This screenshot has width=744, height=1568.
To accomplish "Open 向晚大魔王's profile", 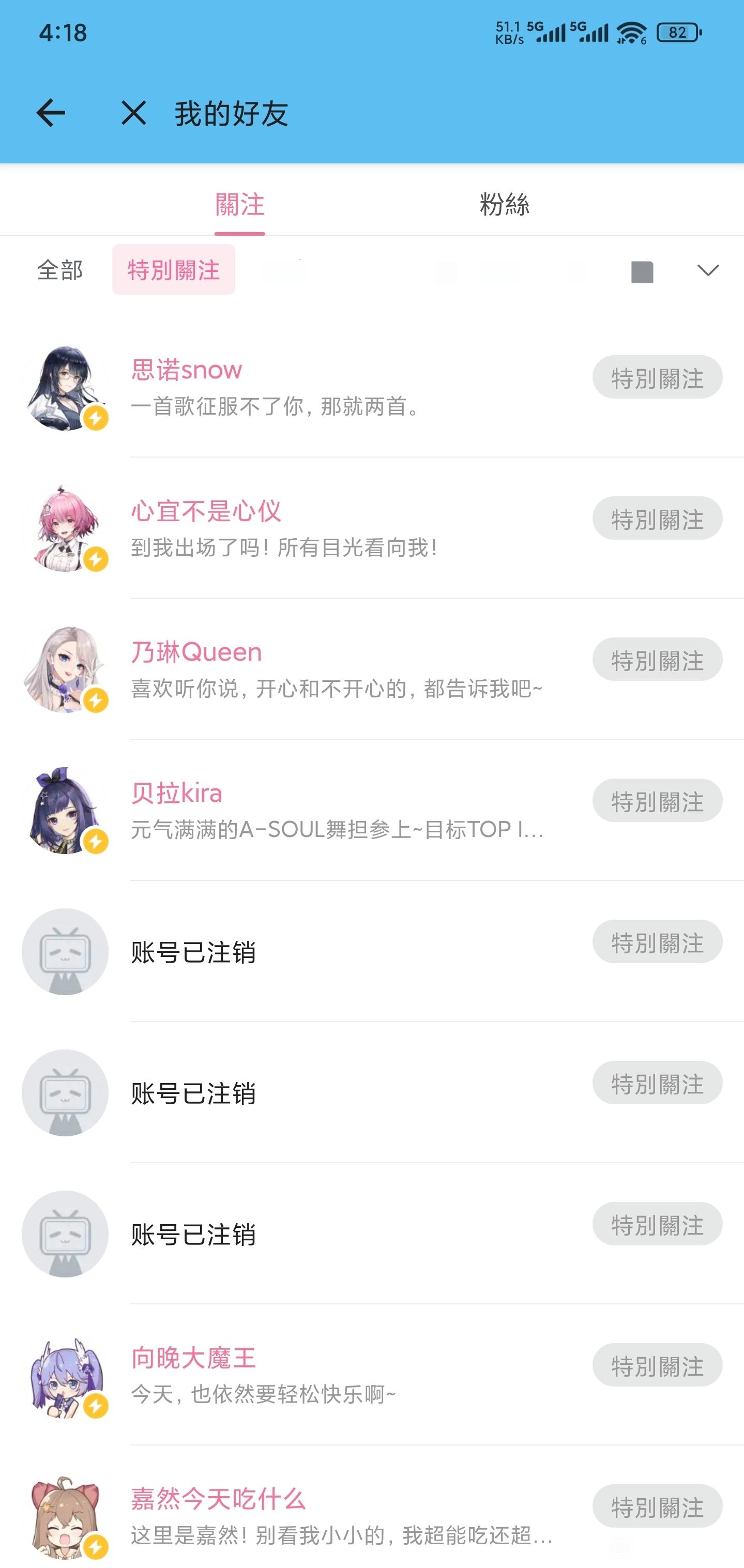I will coord(193,1358).
